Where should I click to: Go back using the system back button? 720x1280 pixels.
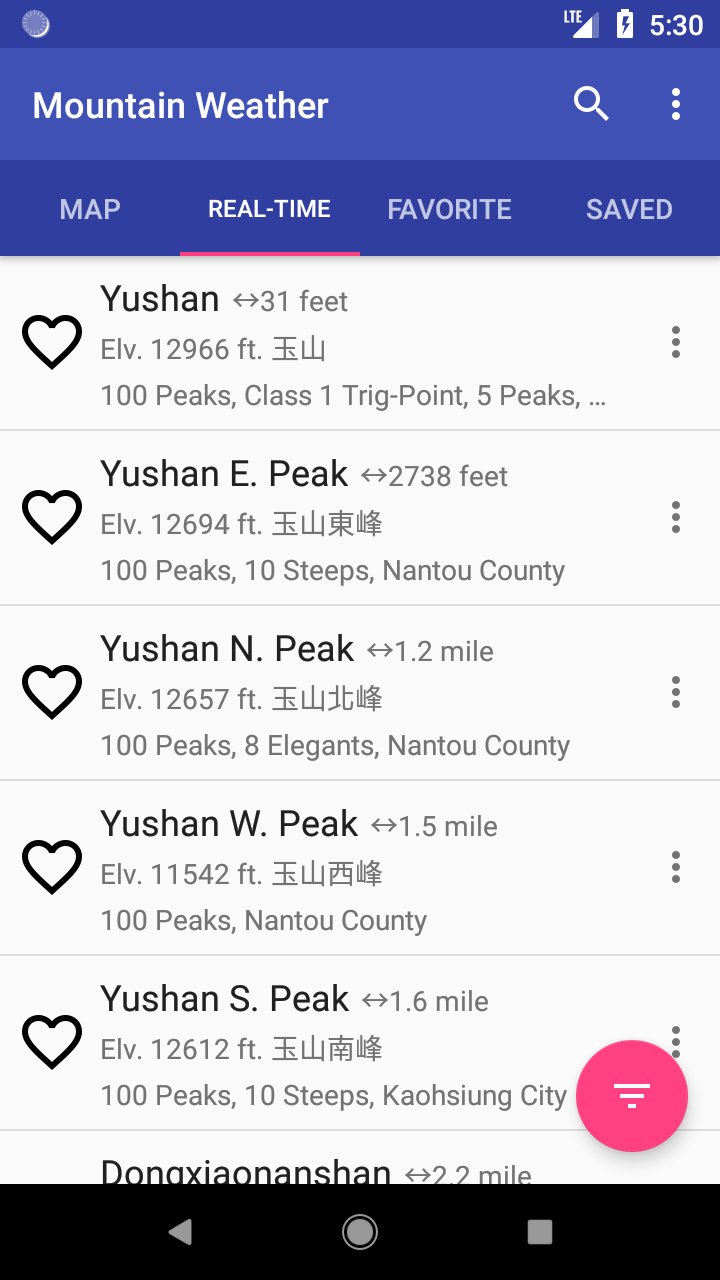(x=180, y=1232)
